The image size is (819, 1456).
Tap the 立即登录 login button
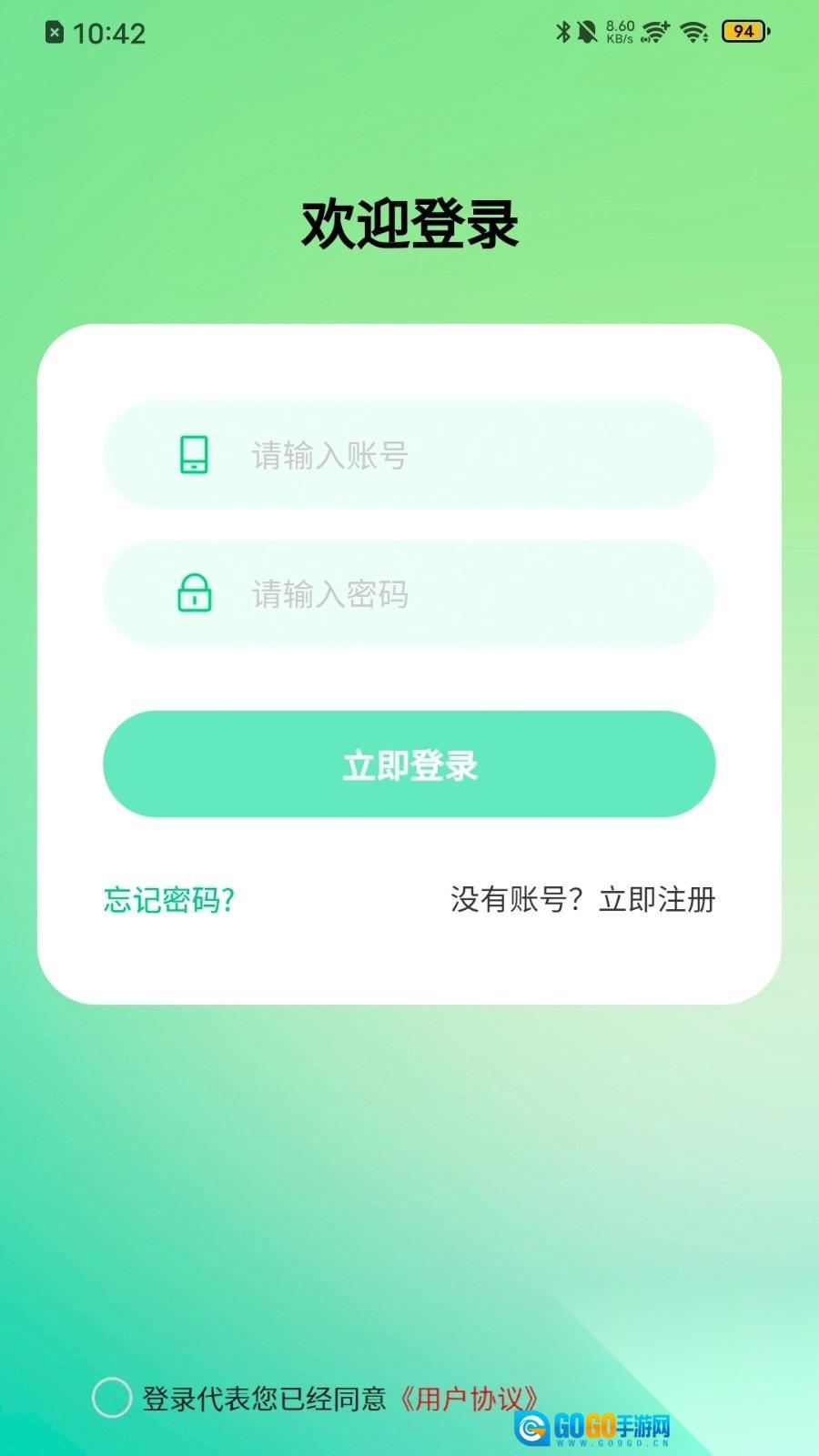coord(409,764)
